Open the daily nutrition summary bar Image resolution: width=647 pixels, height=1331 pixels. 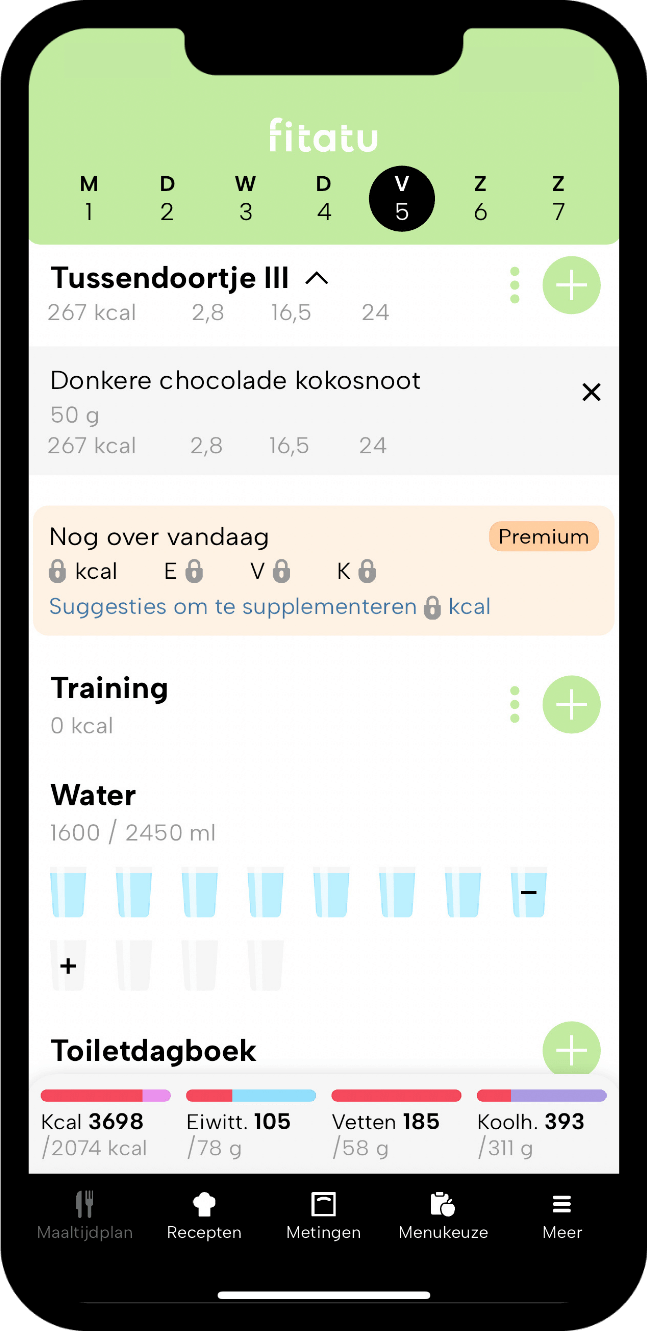click(323, 1124)
